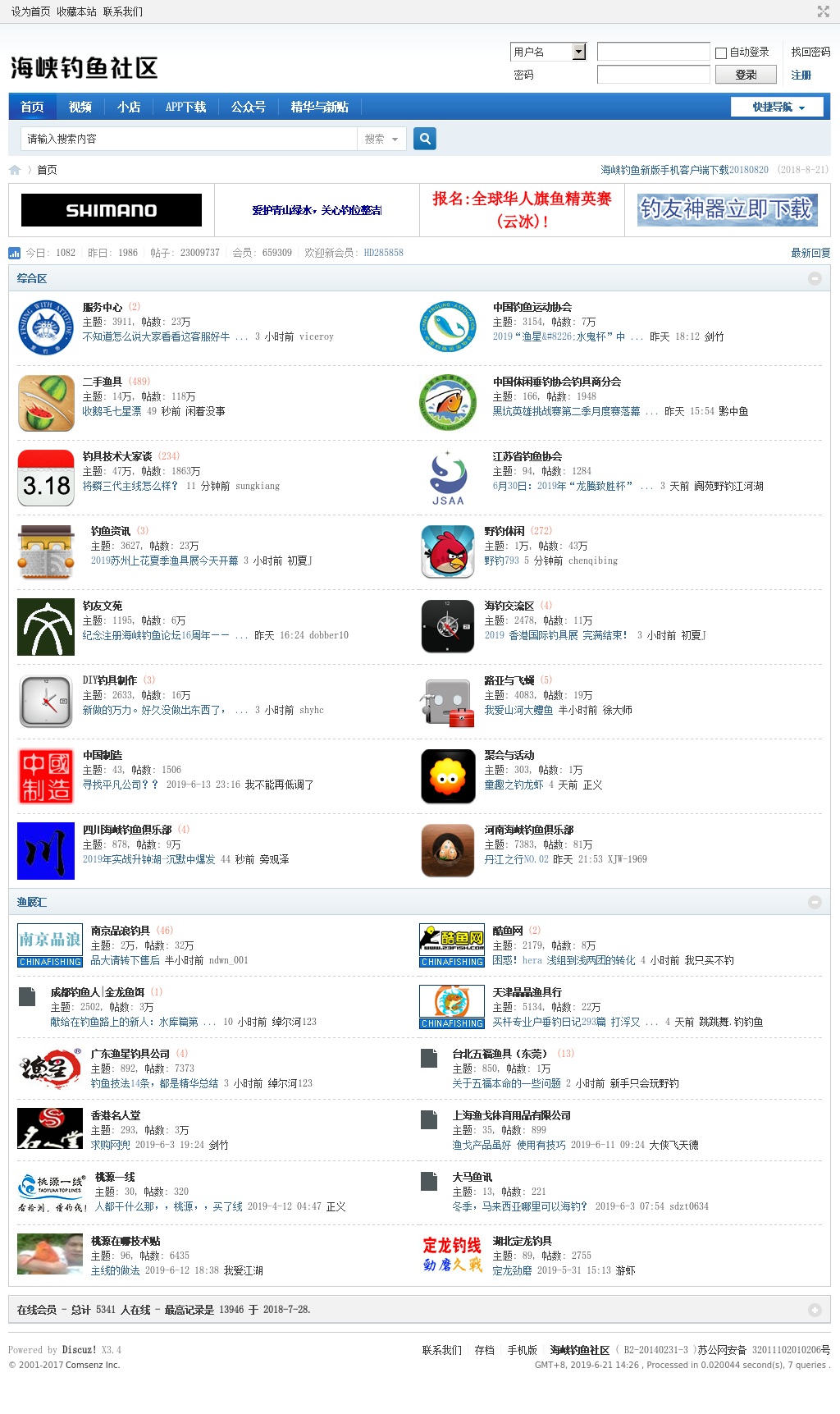Open the 二手渔具 forum

click(x=103, y=382)
